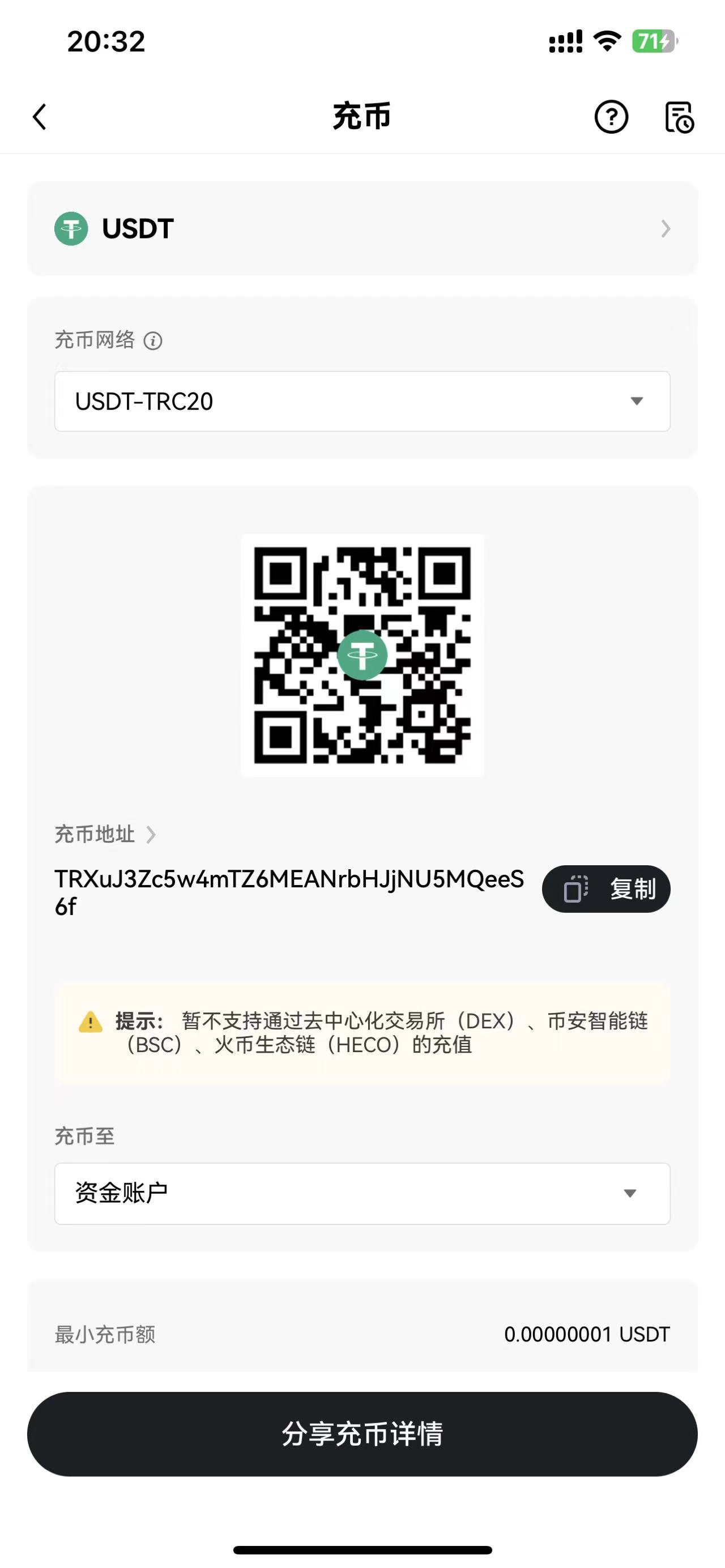This screenshot has width=725, height=1568.
Task: Tap 分享充币详情 button
Action: pyautogui.click(x=362, y=1433)
